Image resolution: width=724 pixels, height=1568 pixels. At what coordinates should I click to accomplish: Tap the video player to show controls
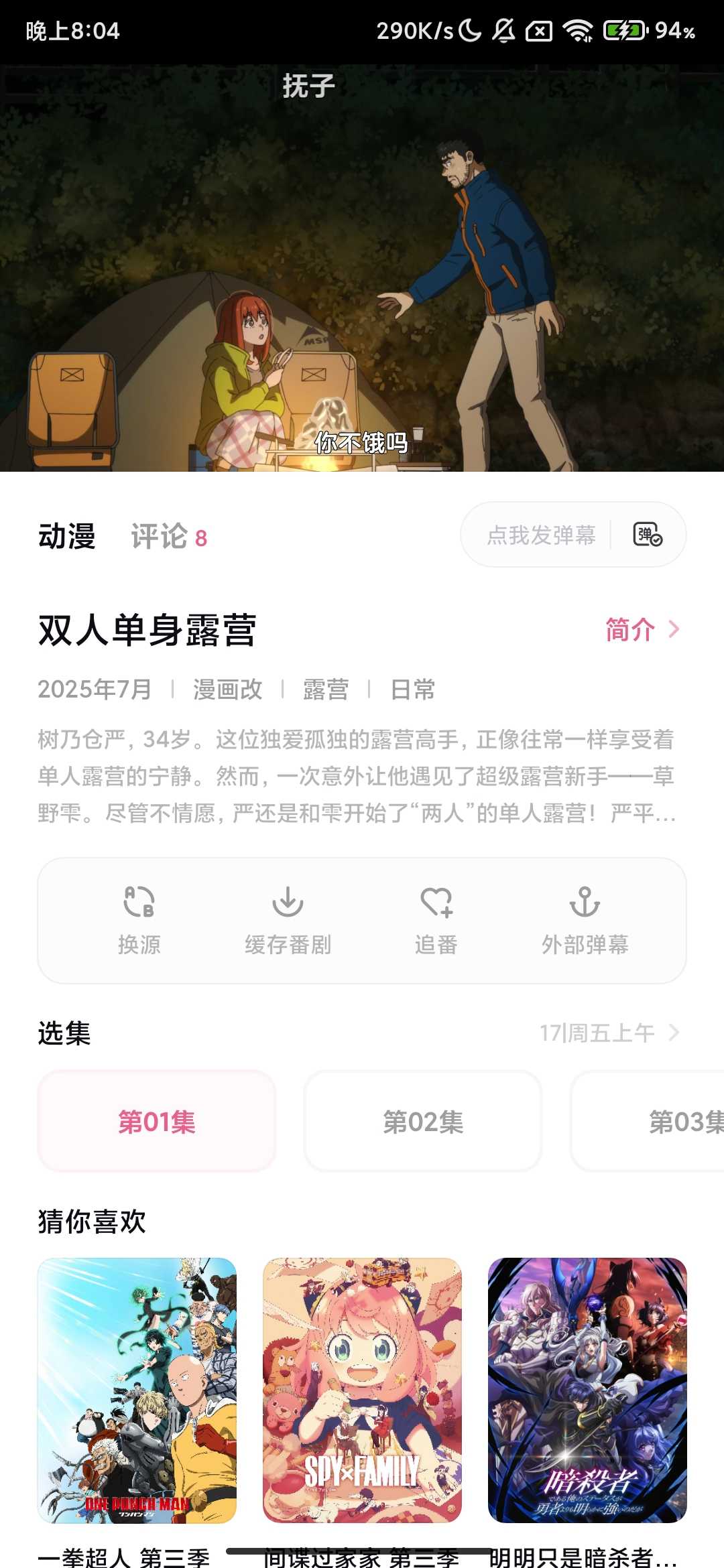362,268
